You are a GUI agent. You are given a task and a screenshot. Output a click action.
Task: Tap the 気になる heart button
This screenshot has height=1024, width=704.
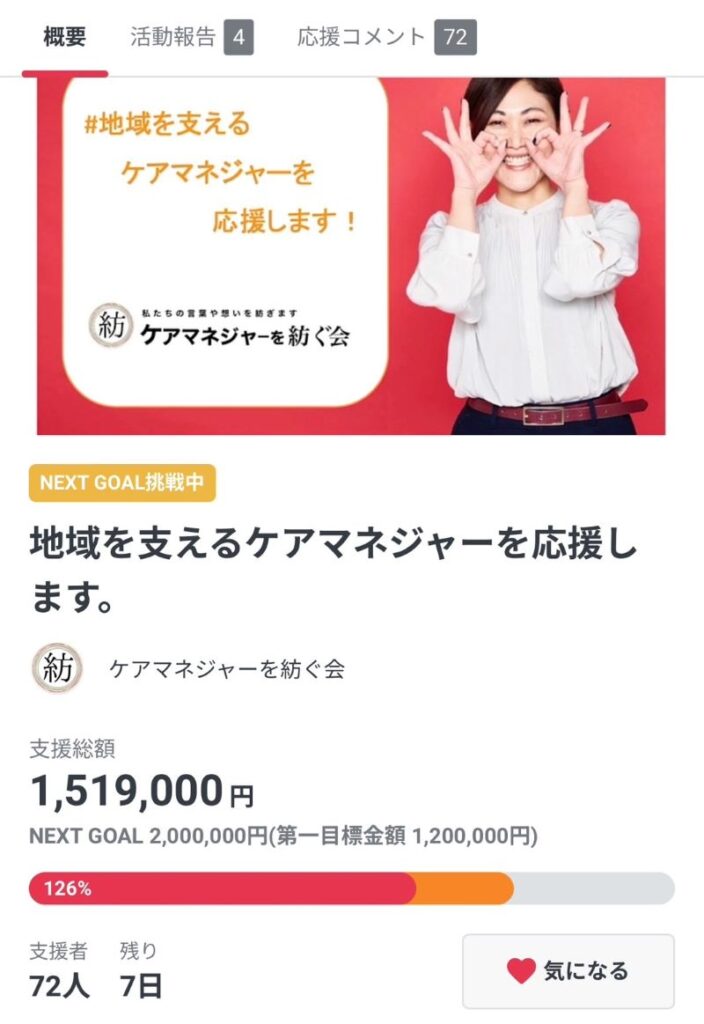(x=568, y=970)
